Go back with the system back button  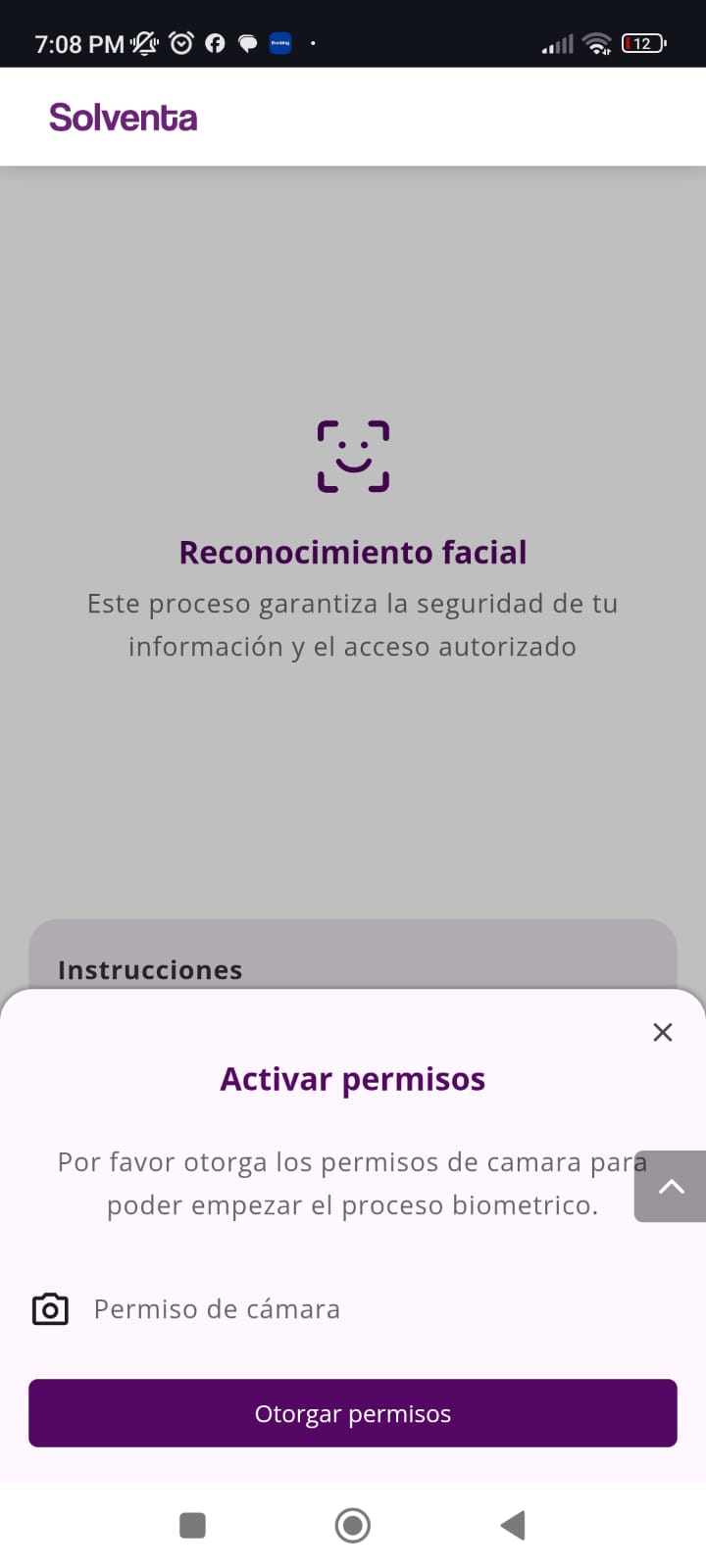[x=513, y=1525]
